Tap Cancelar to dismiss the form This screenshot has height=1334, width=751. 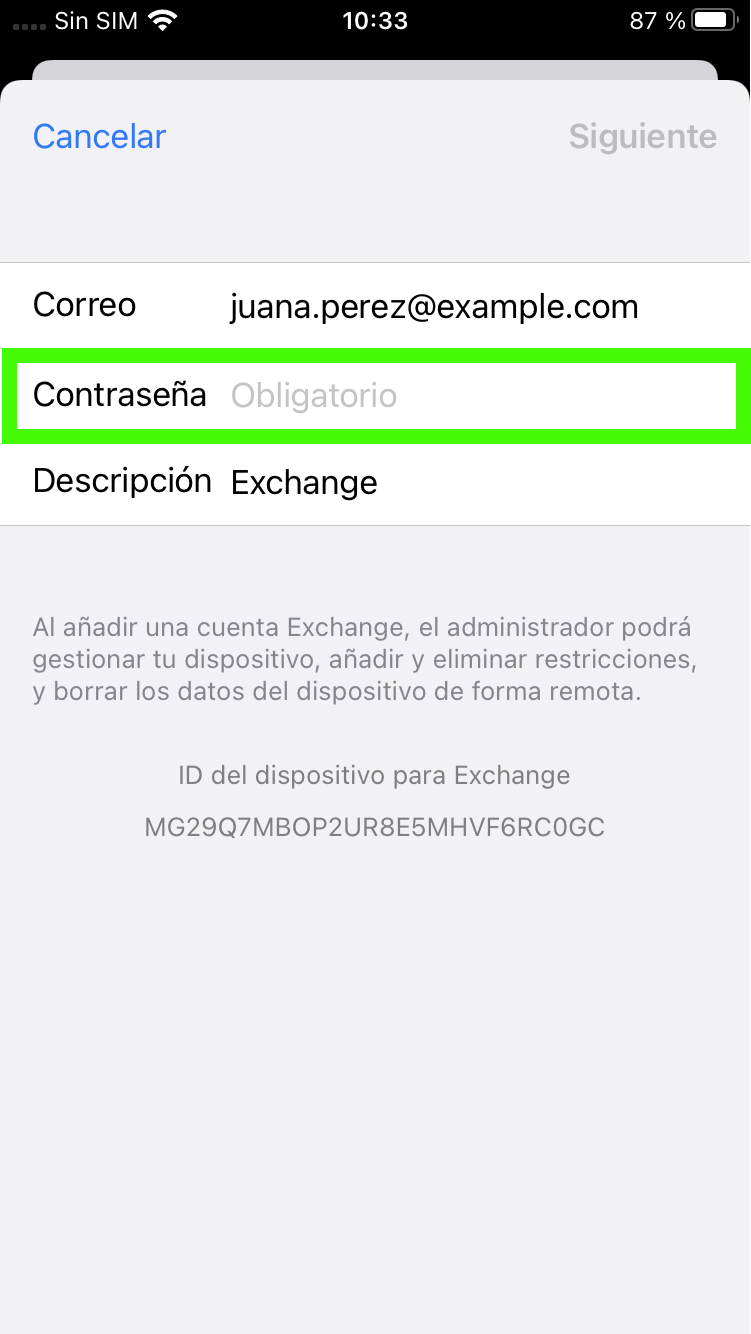point(99,136)
